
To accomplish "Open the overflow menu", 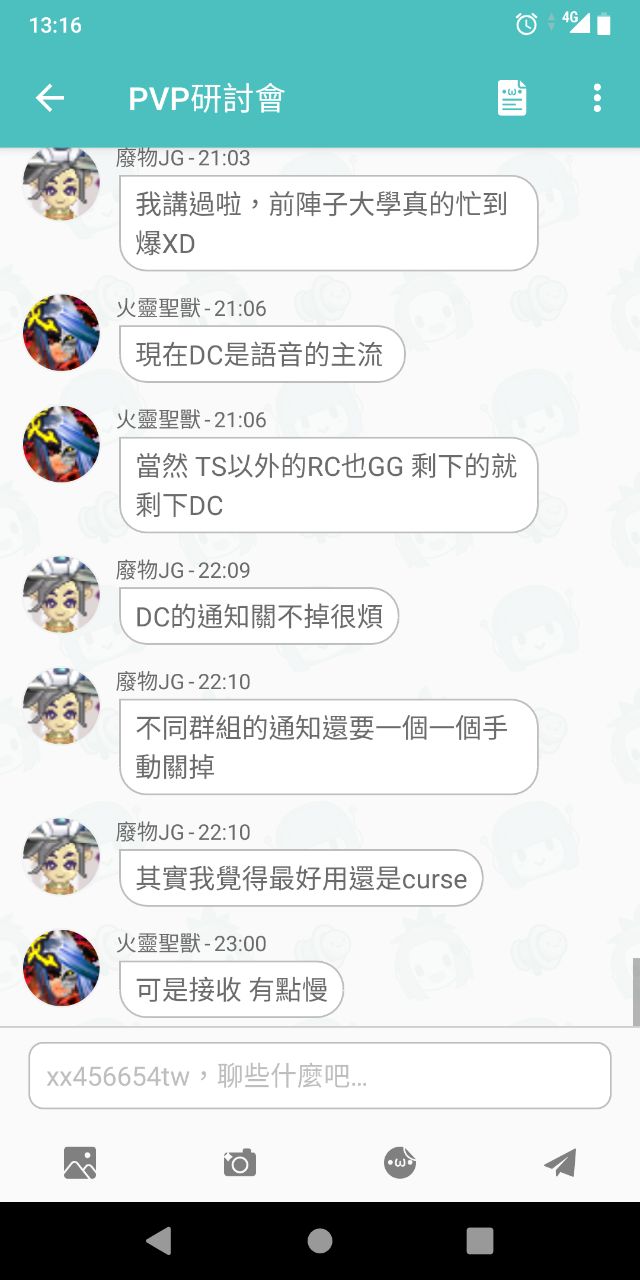I will tap(597, 98).
